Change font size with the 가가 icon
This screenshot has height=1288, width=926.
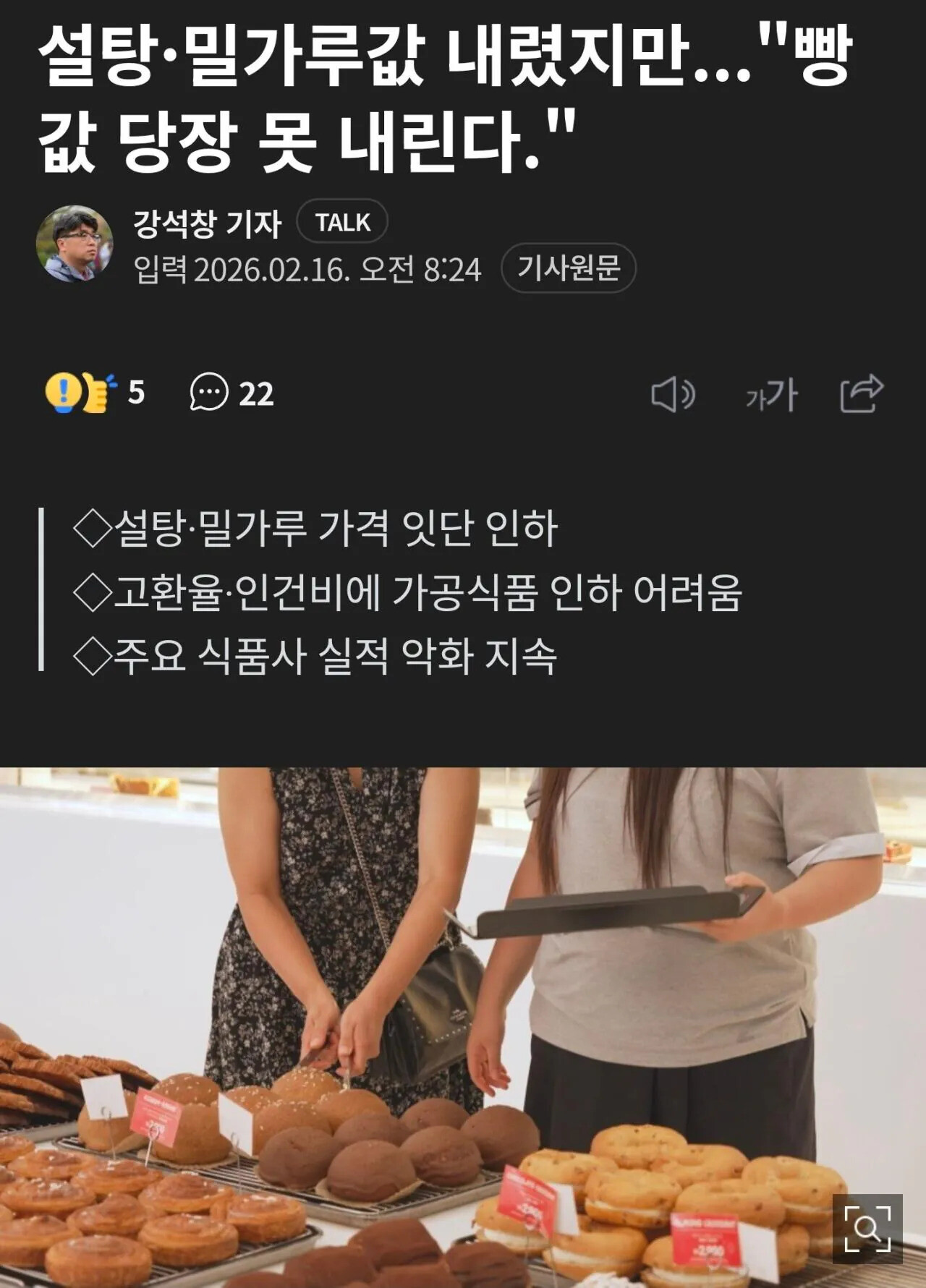771,396
